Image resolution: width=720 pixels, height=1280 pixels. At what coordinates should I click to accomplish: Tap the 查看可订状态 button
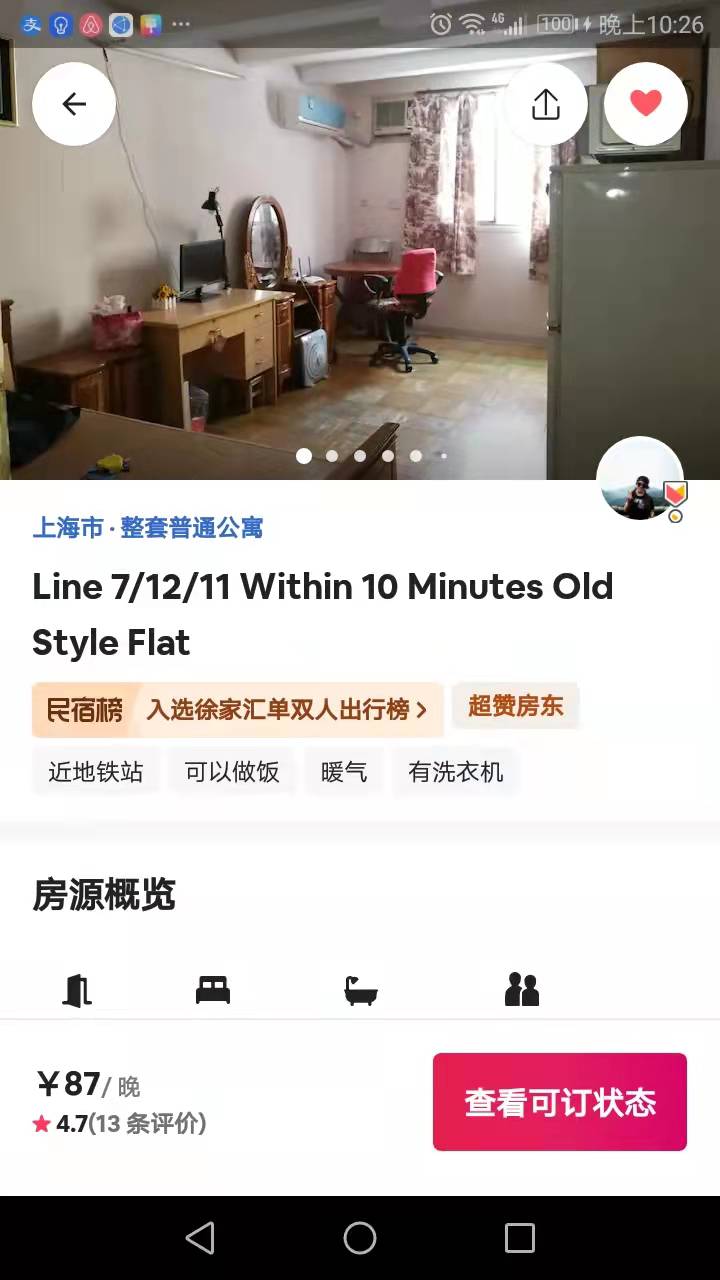(559, 1102)
